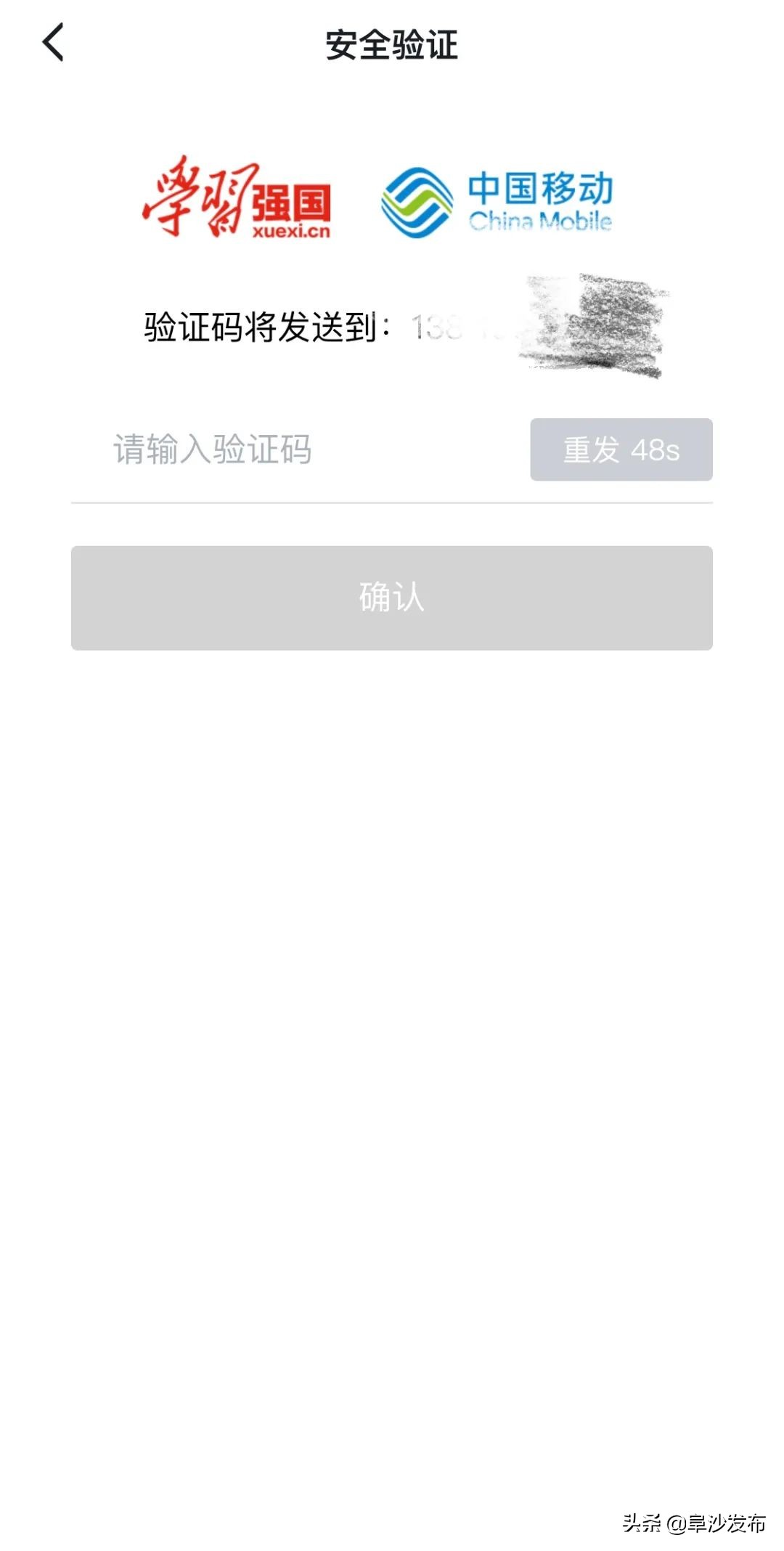
Task: Tap the red calligraphy characters in the logo
Action: (196, 196)
